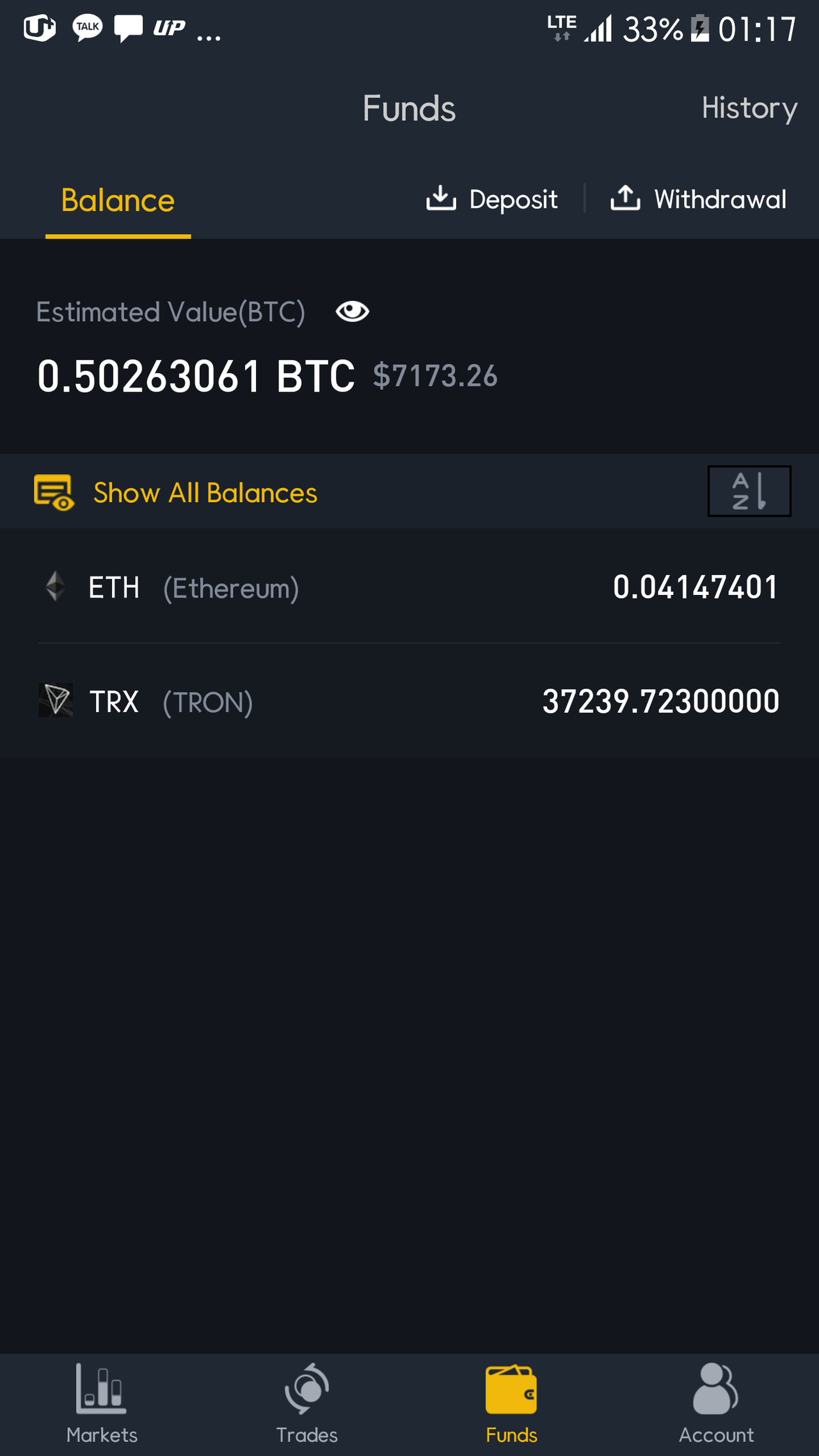
Task: Open the History page
Action: click(749, 108)
